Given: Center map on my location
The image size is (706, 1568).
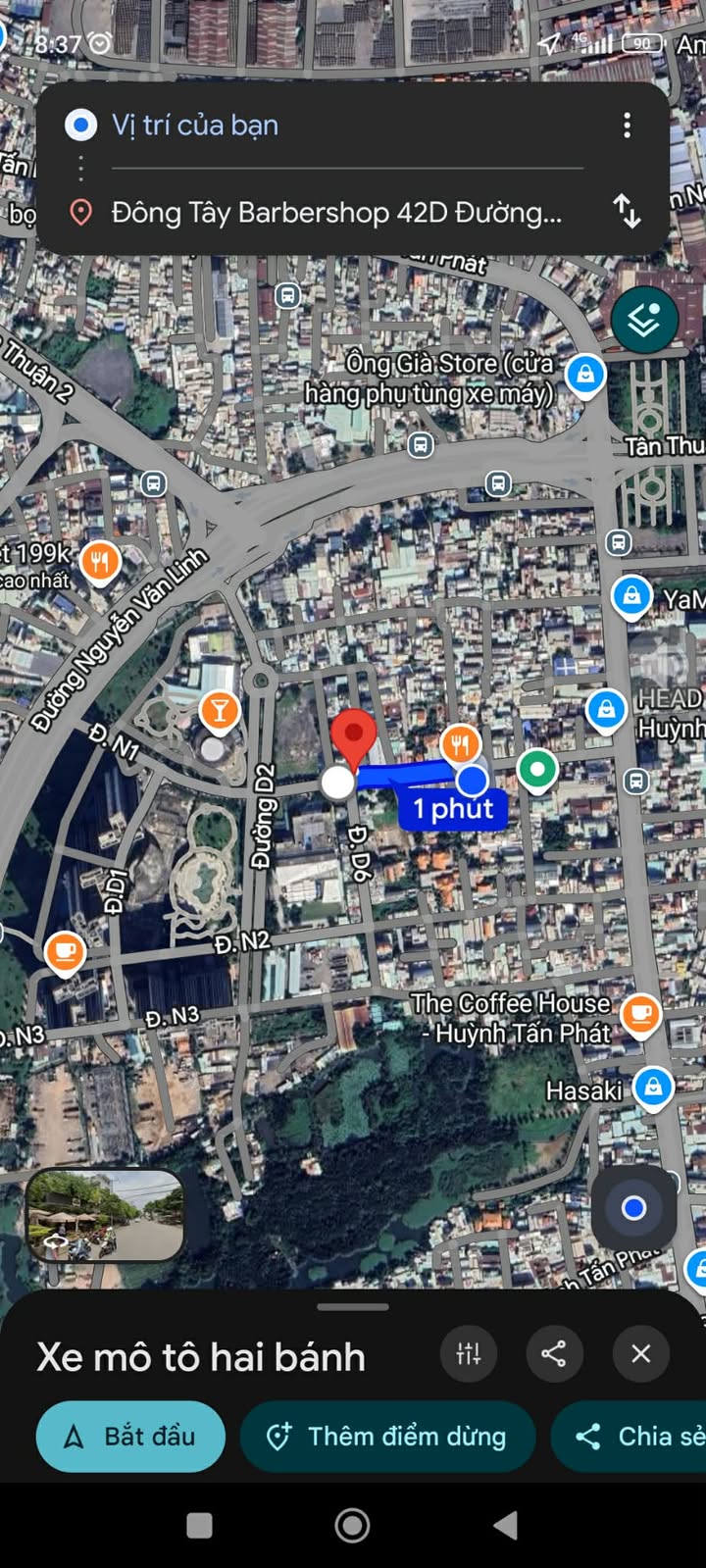Looking at the screenshot, I should pyautogui.click(x=633, y=1208).
